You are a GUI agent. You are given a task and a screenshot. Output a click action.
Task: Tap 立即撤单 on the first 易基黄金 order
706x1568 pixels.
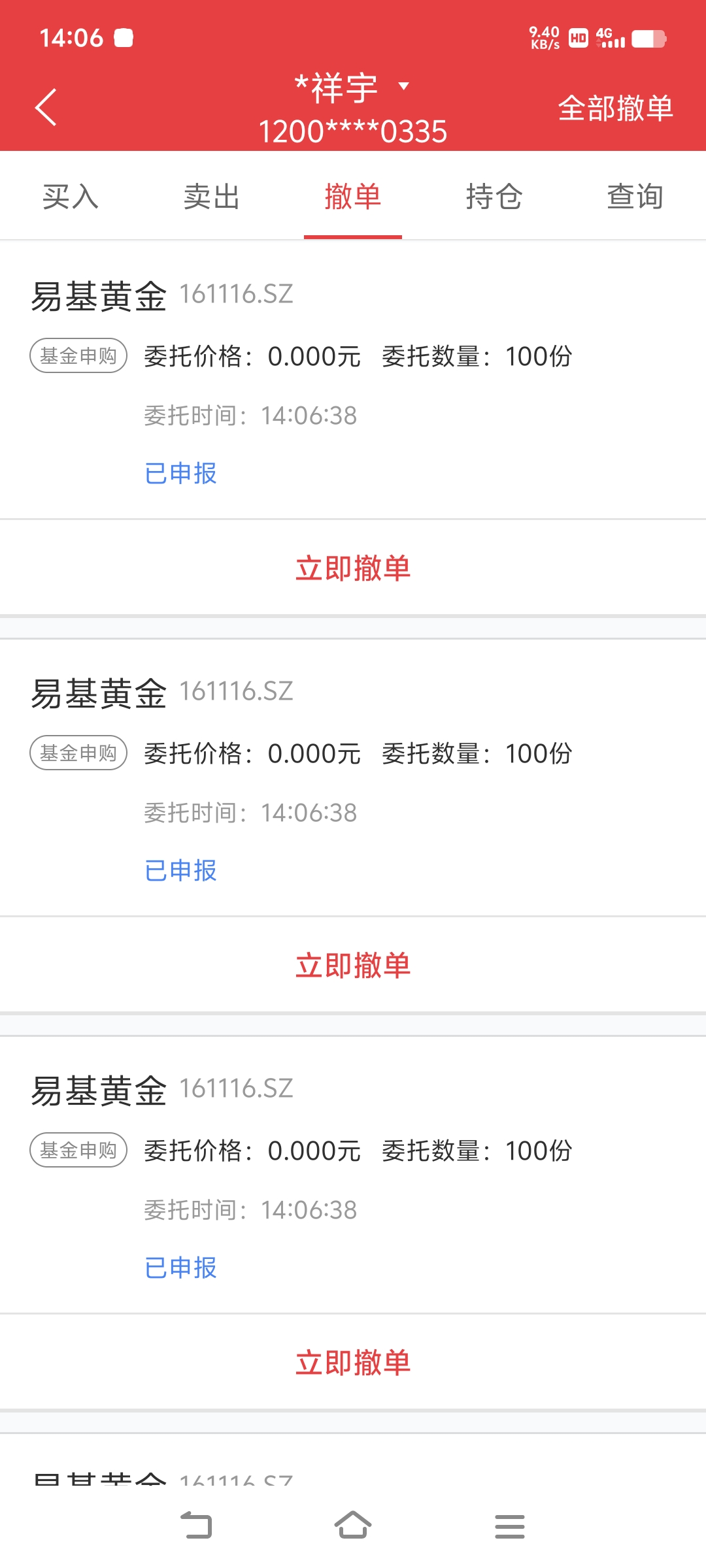point(353,568)
